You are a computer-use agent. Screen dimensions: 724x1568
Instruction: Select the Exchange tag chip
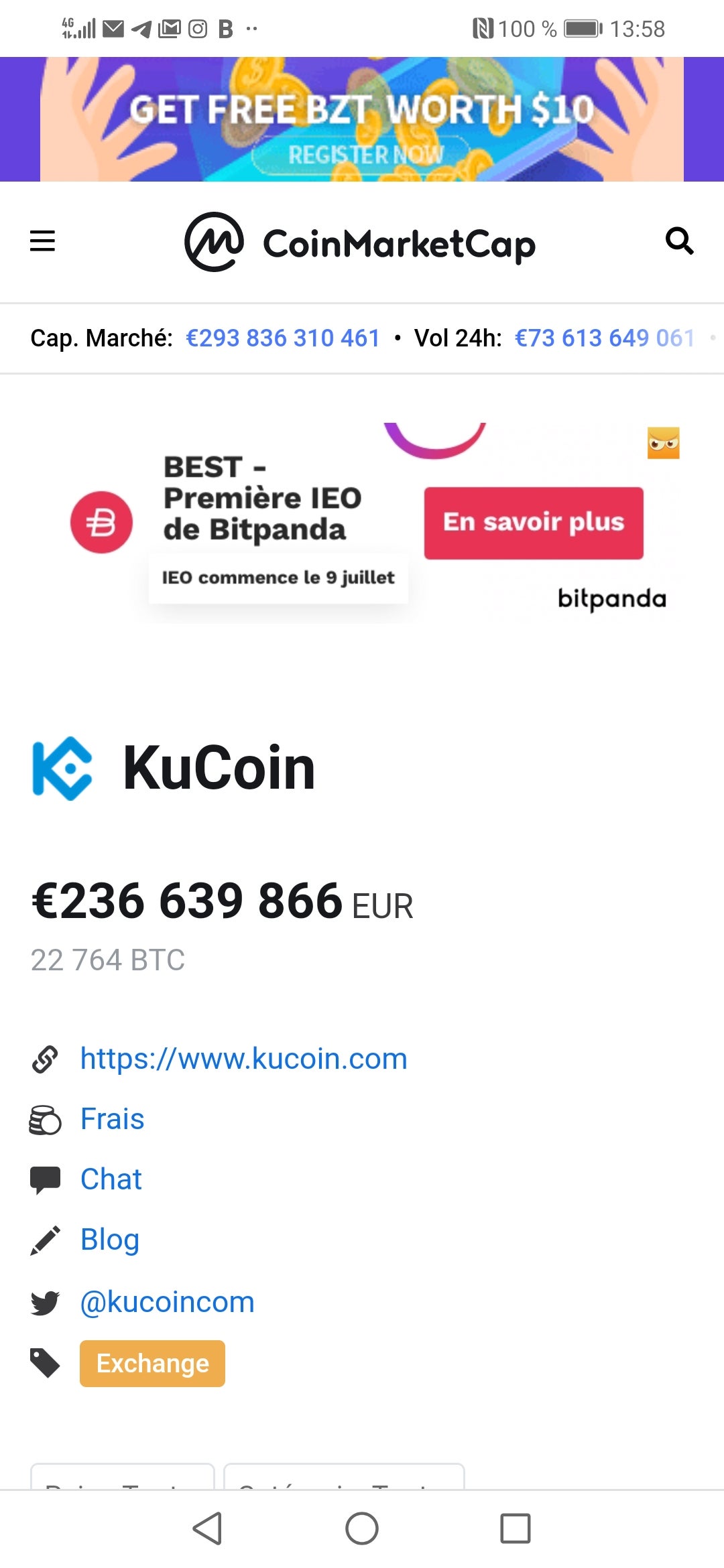[x=152, y=1363]
